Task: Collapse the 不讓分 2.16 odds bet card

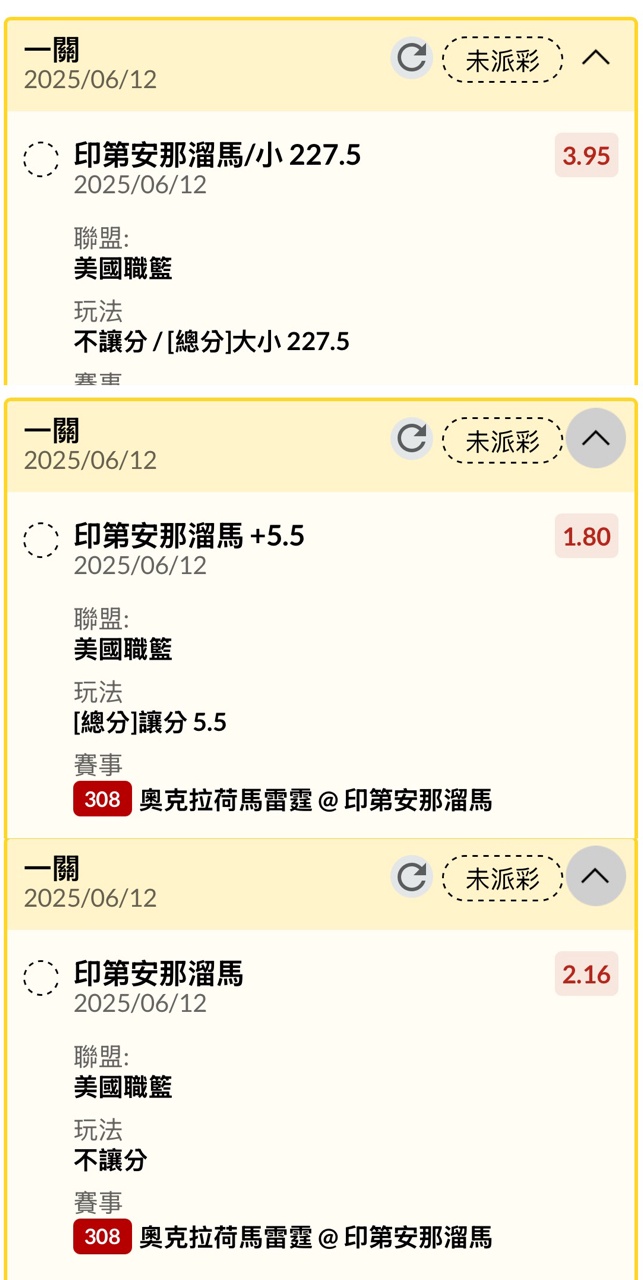Action: coord(596,876)
